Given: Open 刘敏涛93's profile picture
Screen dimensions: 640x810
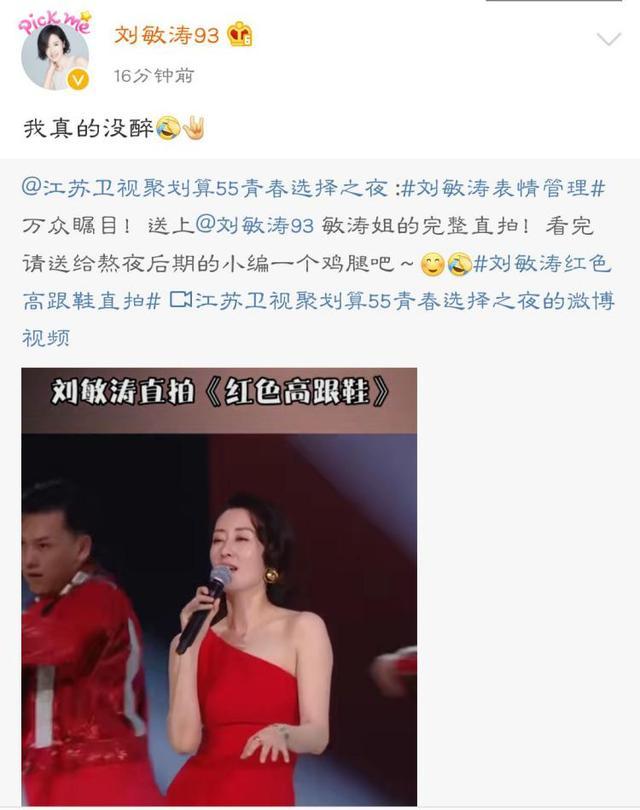Looking at the screenshot, I should pyautogui.click(x=55, y=56).
